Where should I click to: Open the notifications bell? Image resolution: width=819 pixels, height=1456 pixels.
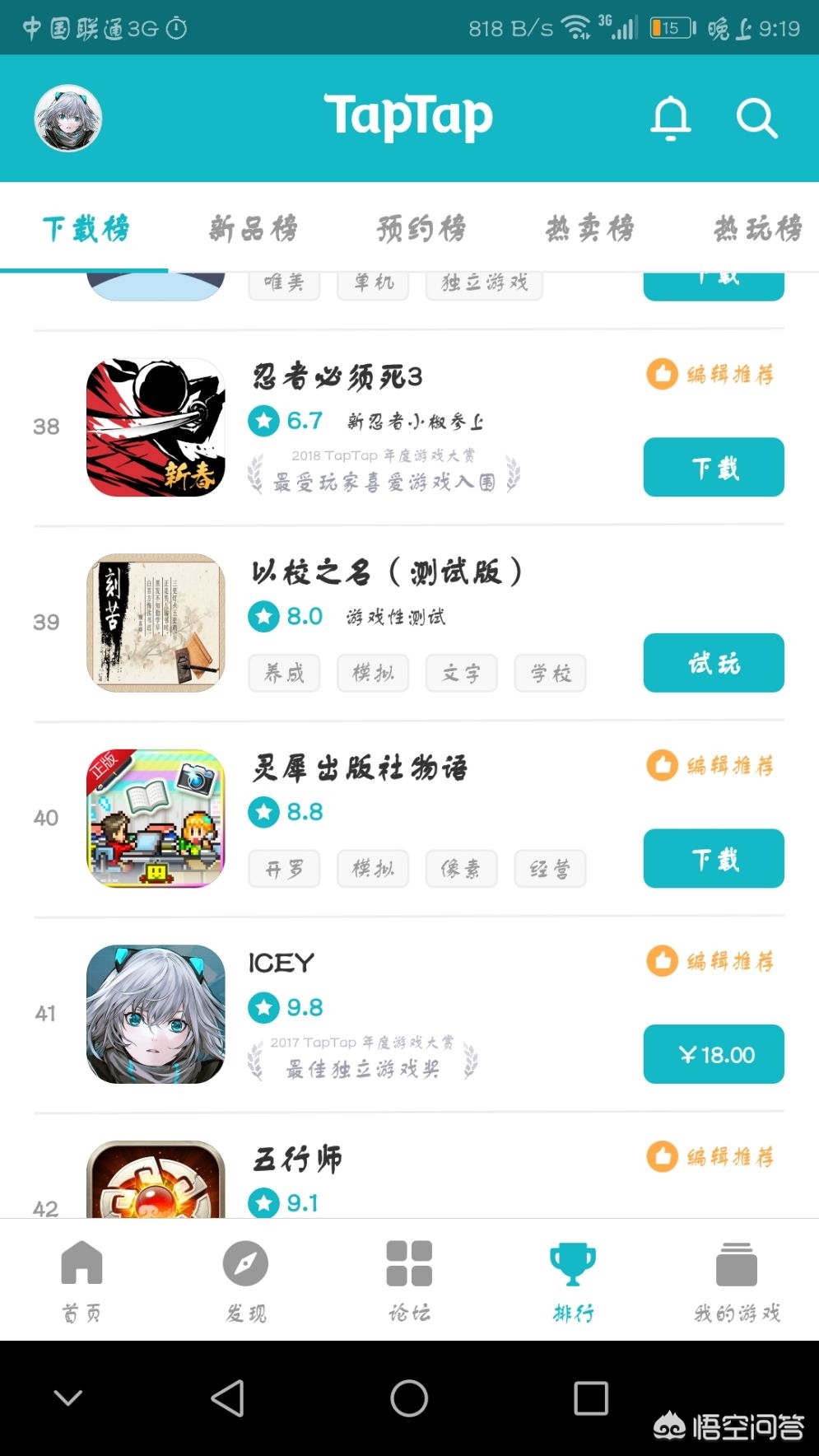pyautogui.click(x=670, y=119)
